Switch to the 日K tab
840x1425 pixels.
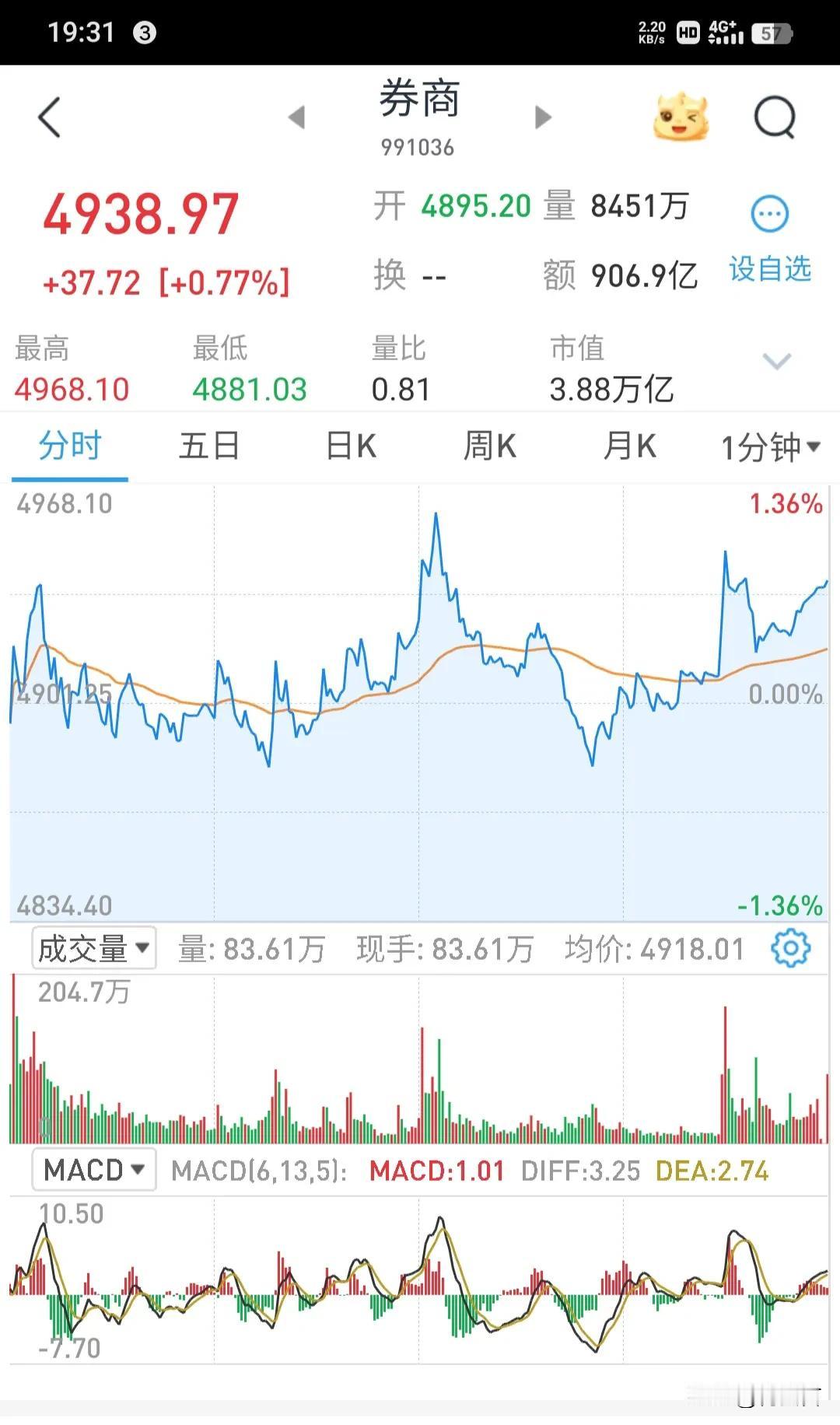[x=350, y=447]
